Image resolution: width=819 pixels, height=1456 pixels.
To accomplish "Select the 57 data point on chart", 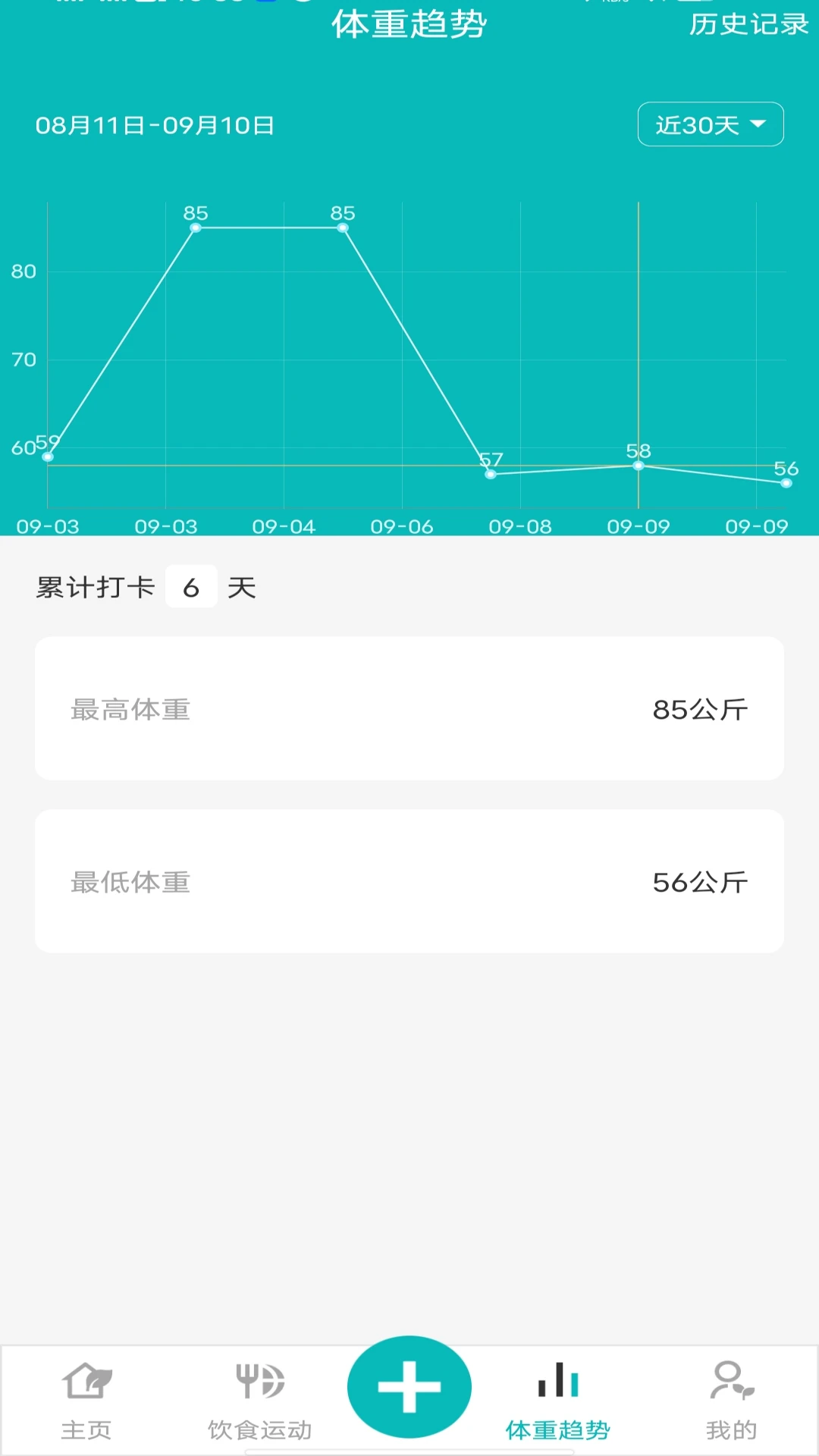I will (x=491, y=474).
